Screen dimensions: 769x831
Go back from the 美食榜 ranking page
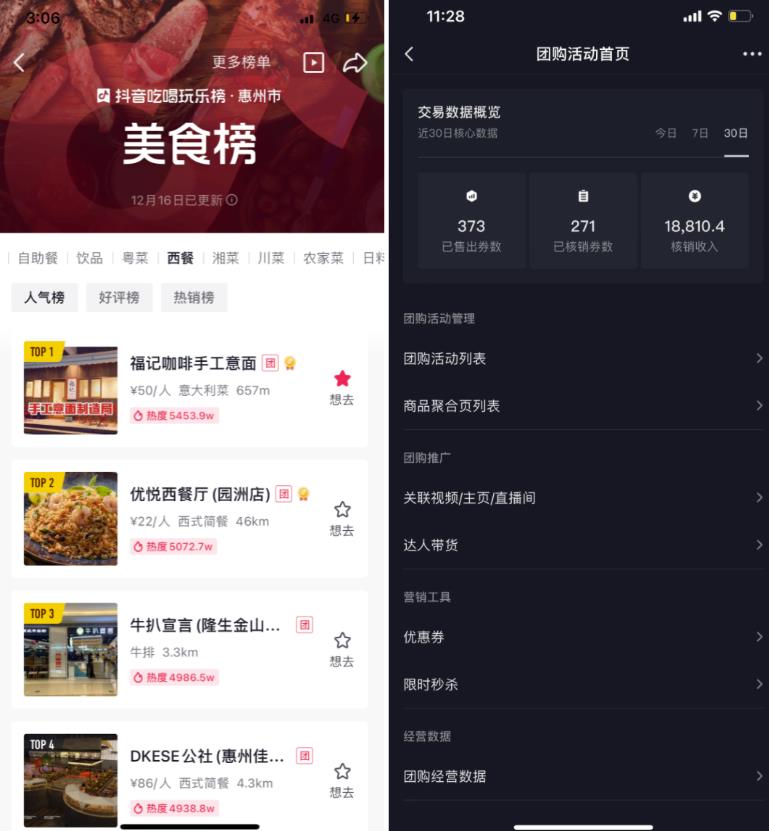tap(19, 62)
